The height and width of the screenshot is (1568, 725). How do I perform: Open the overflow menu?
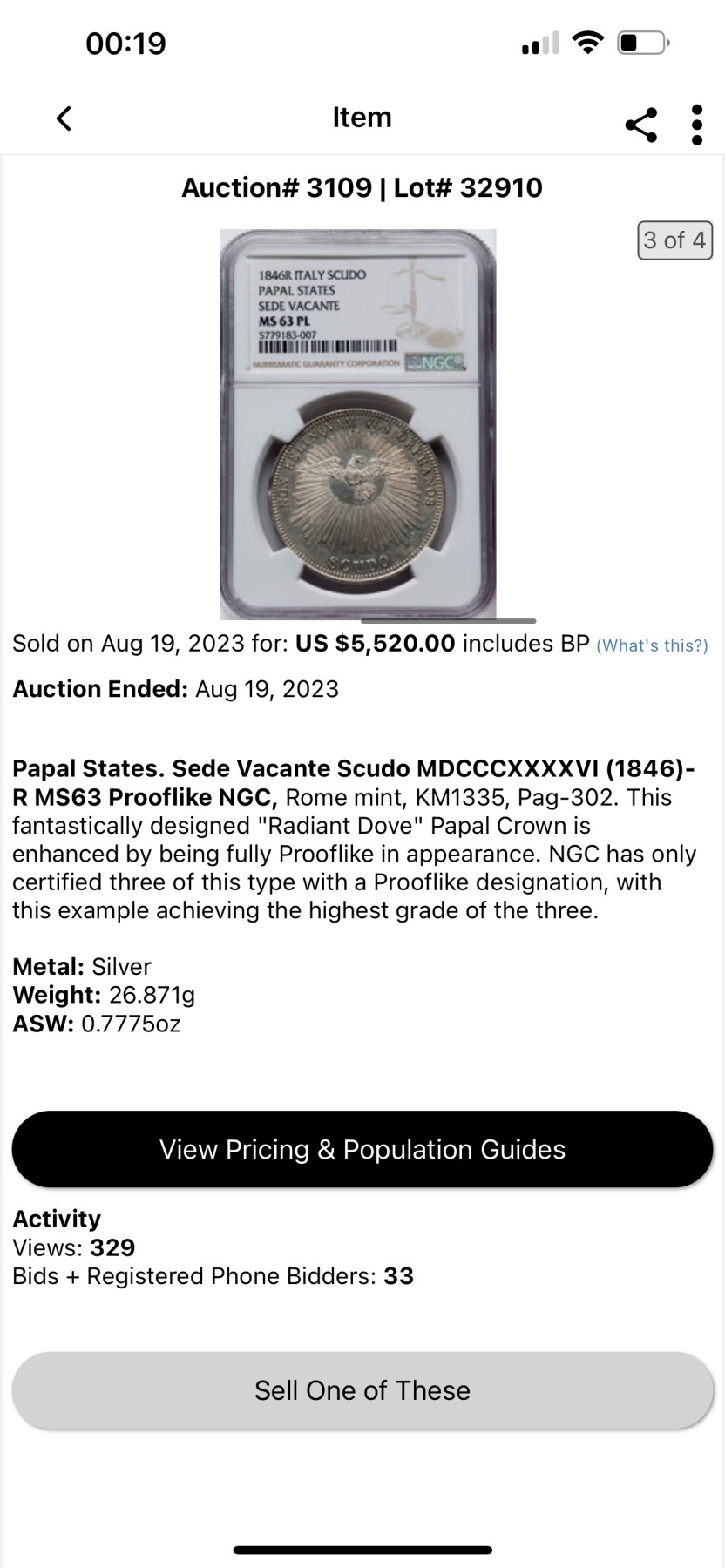click(696, 125)
